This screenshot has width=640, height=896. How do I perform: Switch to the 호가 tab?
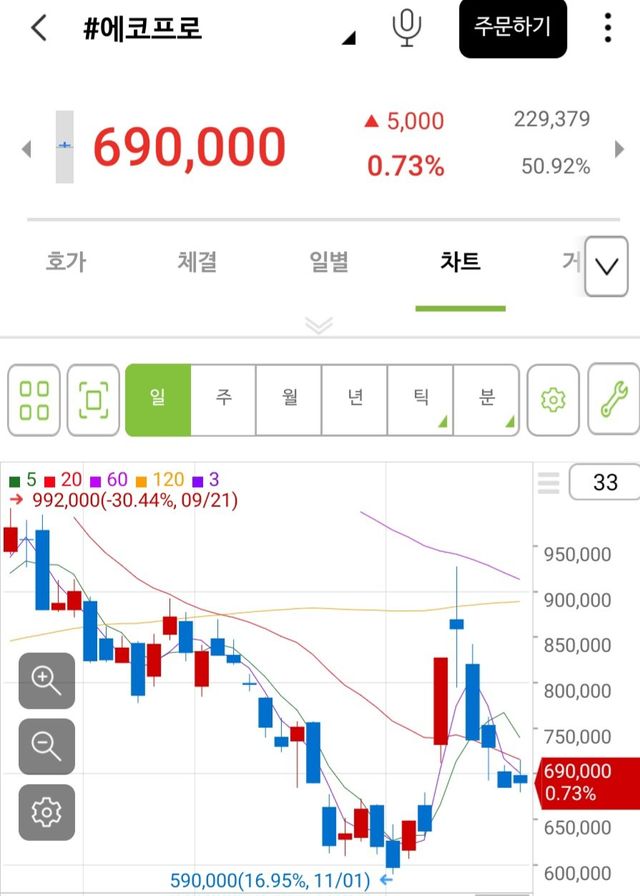(x=66, y=262)
